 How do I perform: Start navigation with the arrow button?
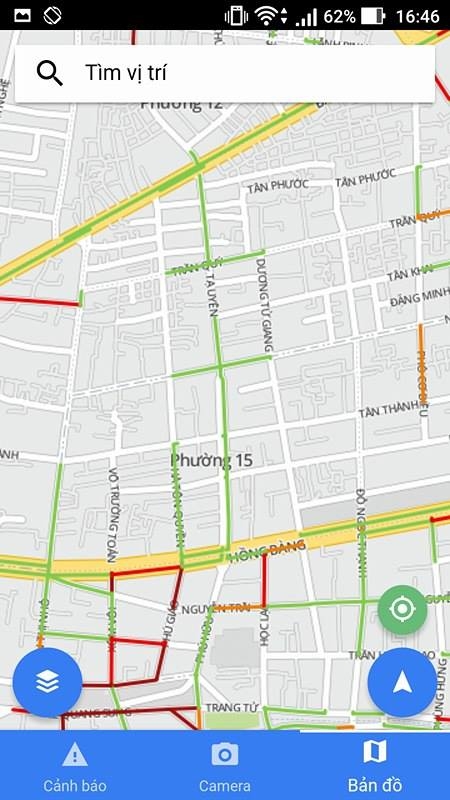coord(402,682)
